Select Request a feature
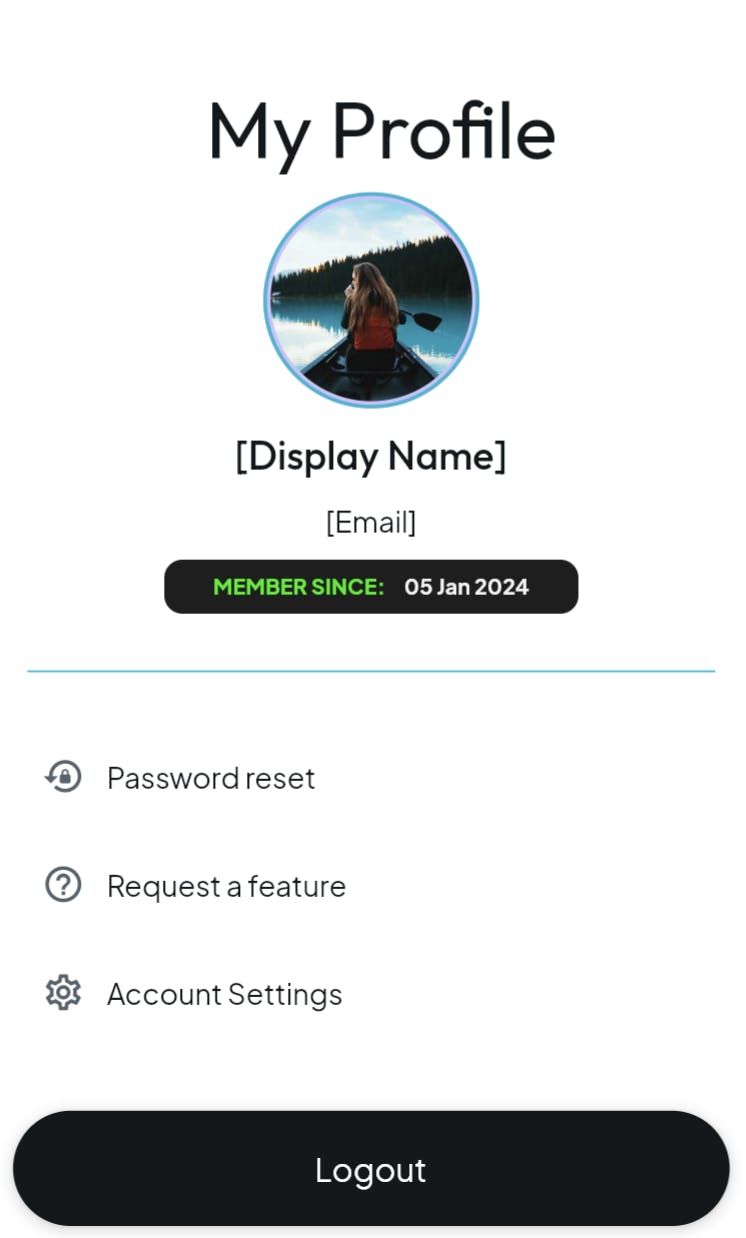746x1238 pixels. pyautogui.click(x=226, y=886)
